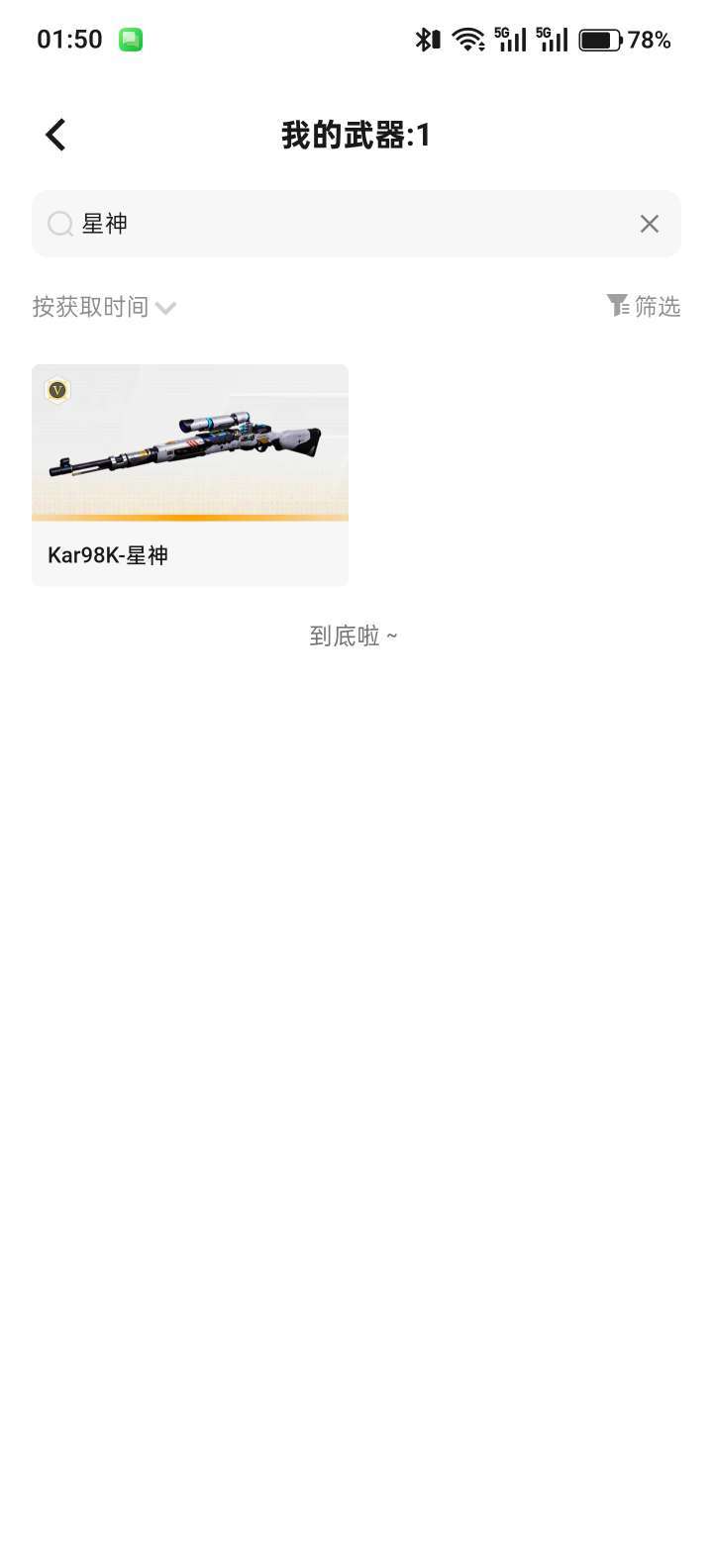This screenshot has width=713, height=1568.
Task: Clear the search text with the X
Action: tap(650, 224)
